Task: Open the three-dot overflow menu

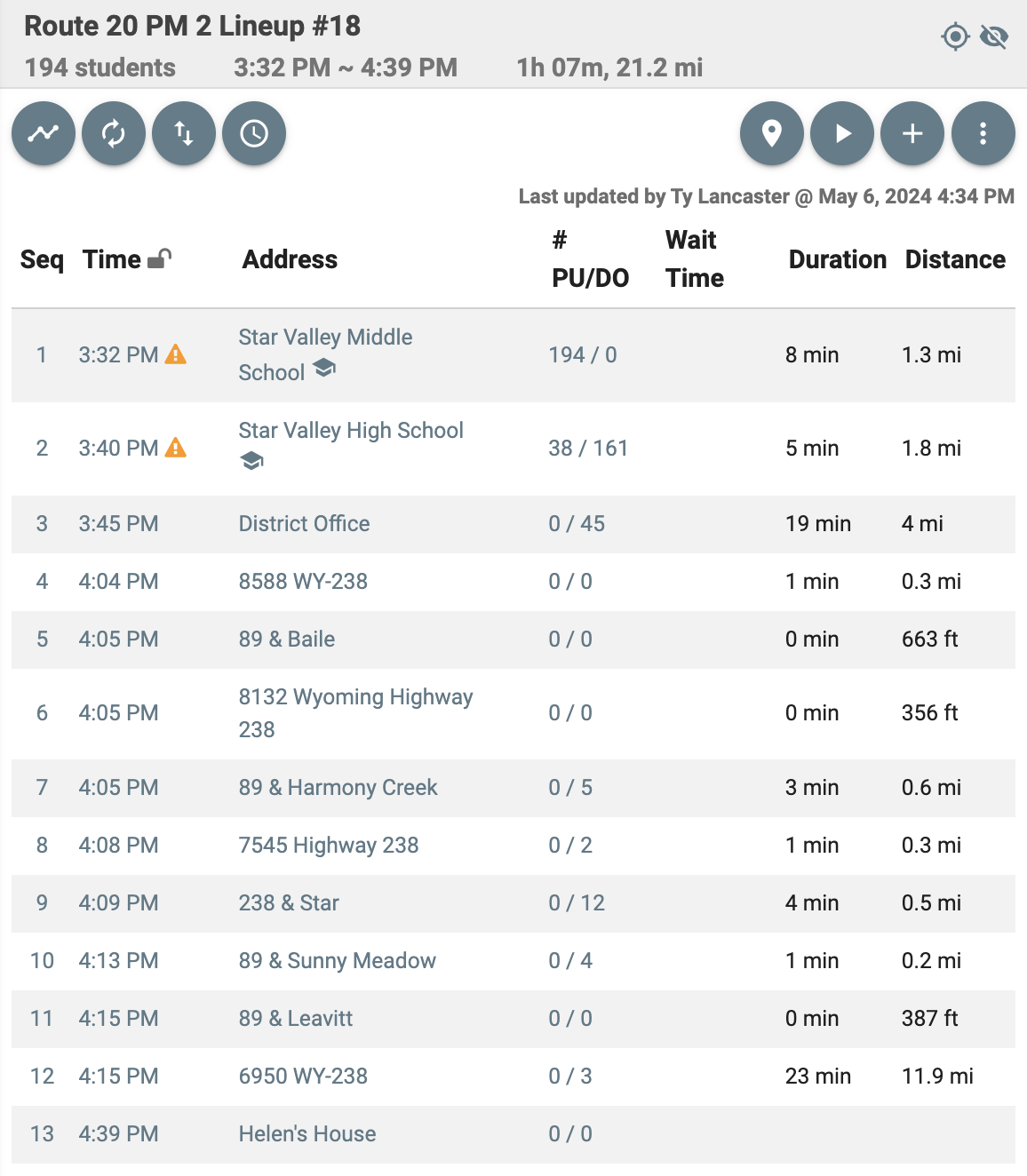Action: tap(983, 134)
